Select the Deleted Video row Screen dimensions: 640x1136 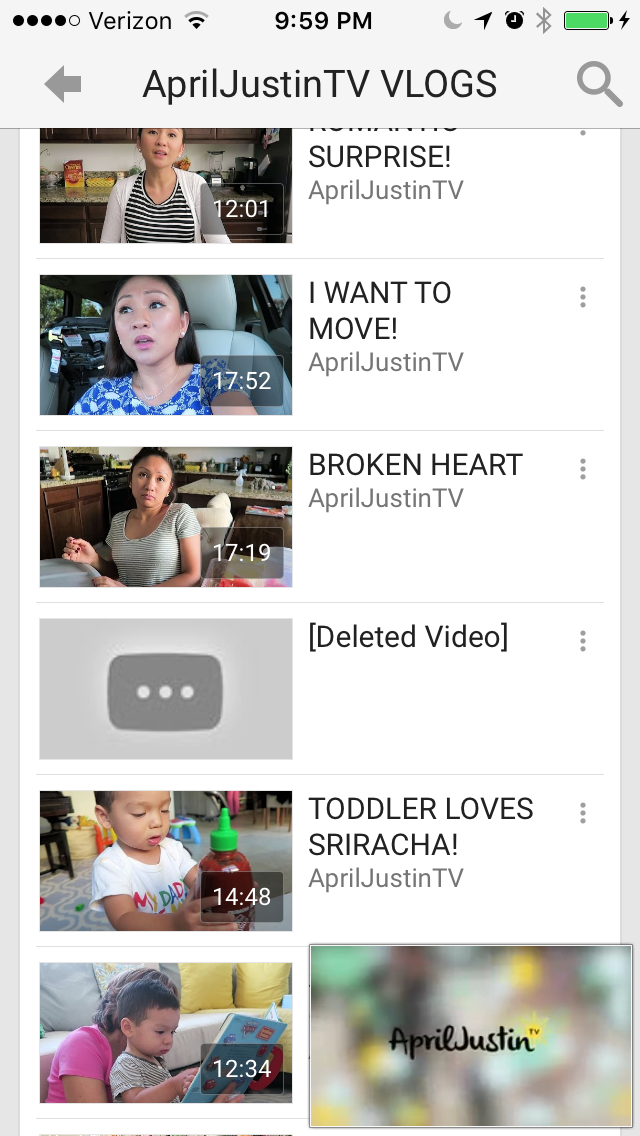pos(320,688)
